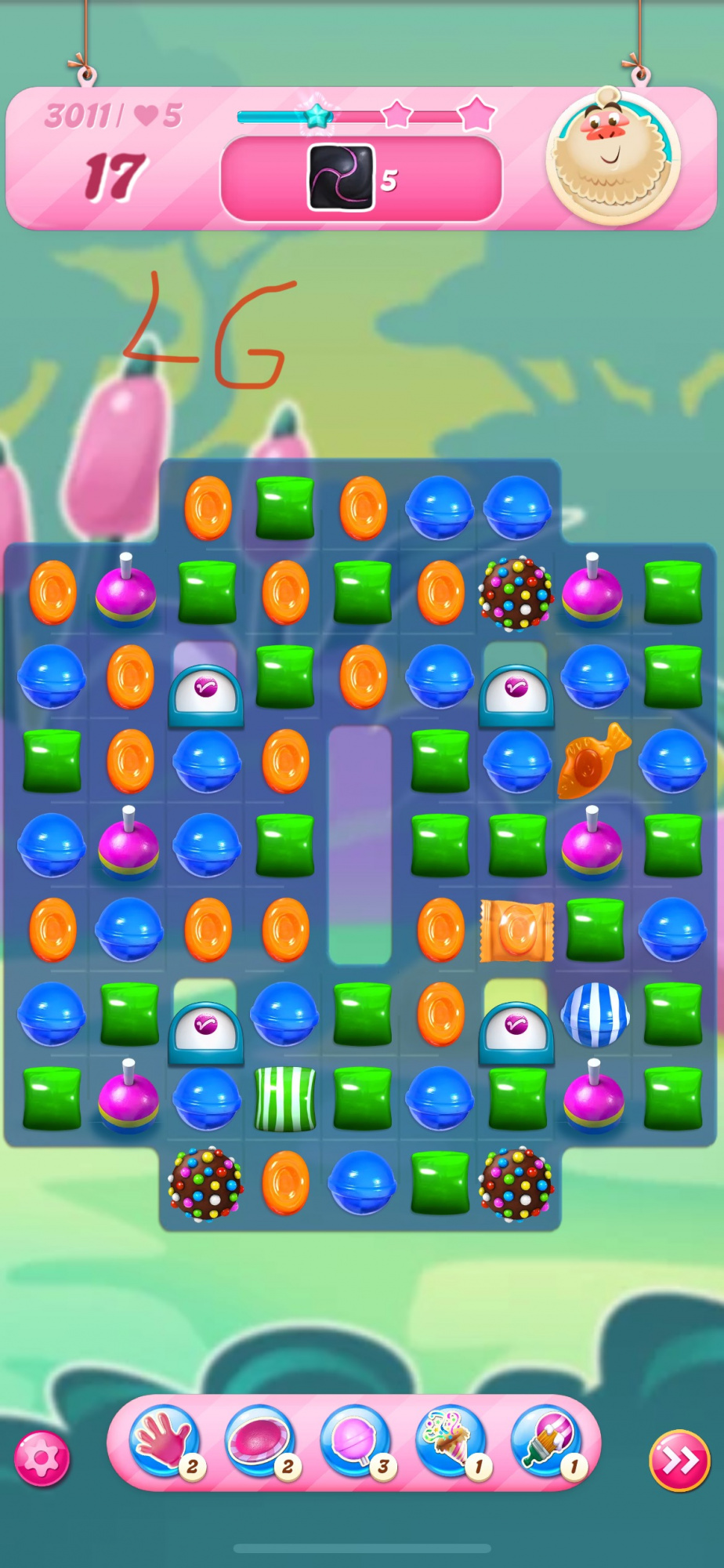Select the green striped candy

285,1098
